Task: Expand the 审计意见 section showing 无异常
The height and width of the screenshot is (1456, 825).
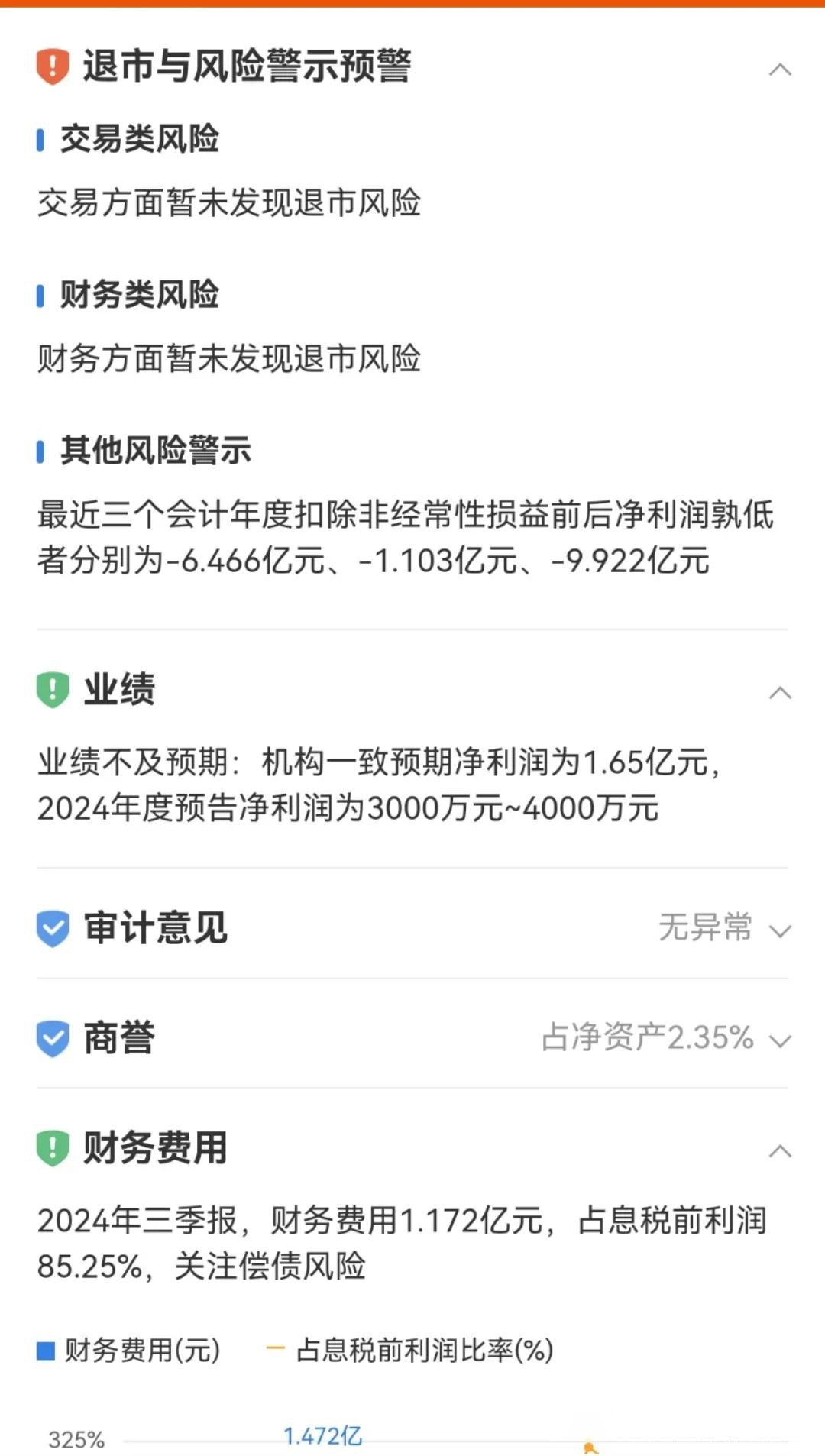Action: coord(779,932)
